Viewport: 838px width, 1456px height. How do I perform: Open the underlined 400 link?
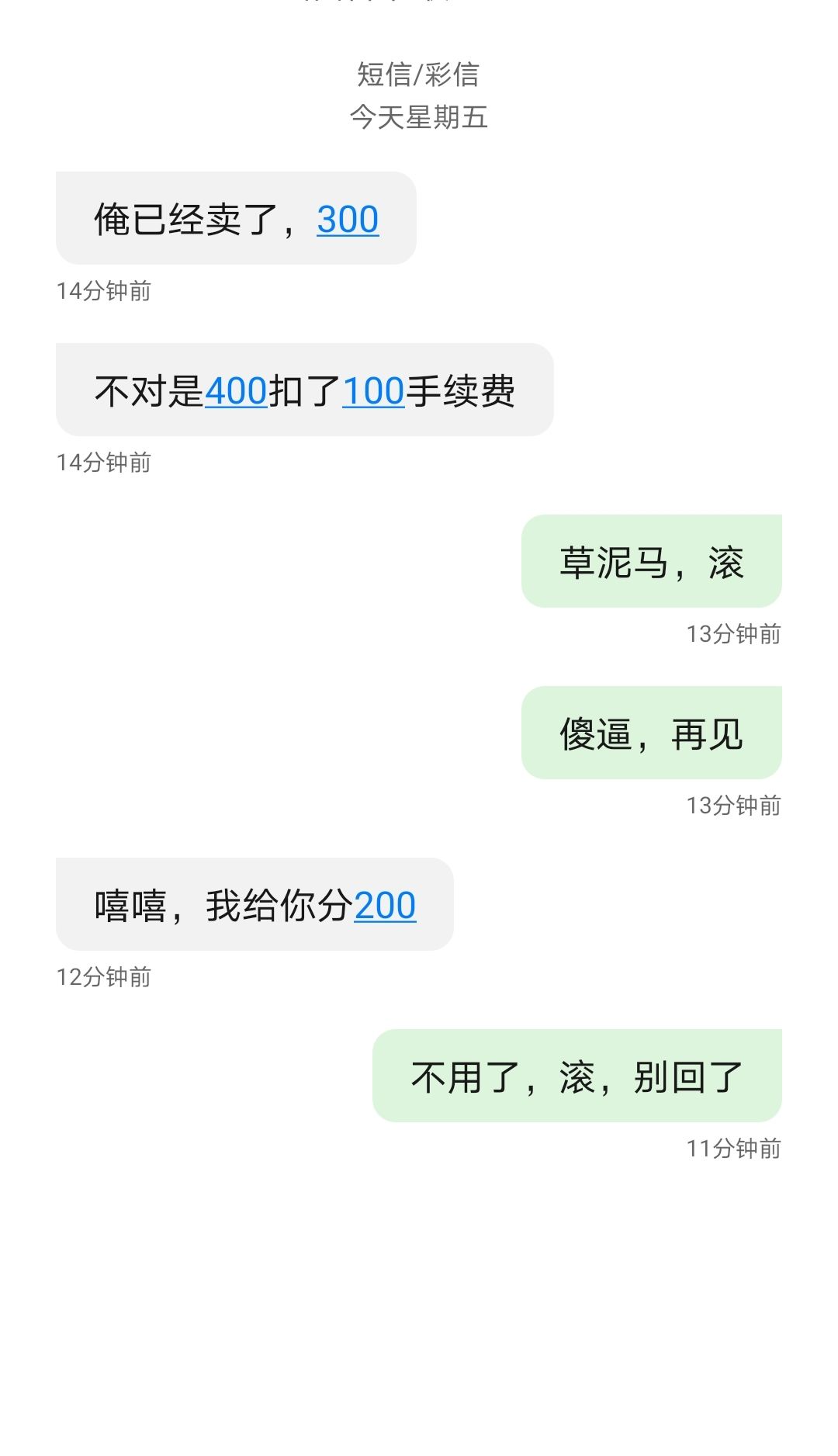pos(236,391)
